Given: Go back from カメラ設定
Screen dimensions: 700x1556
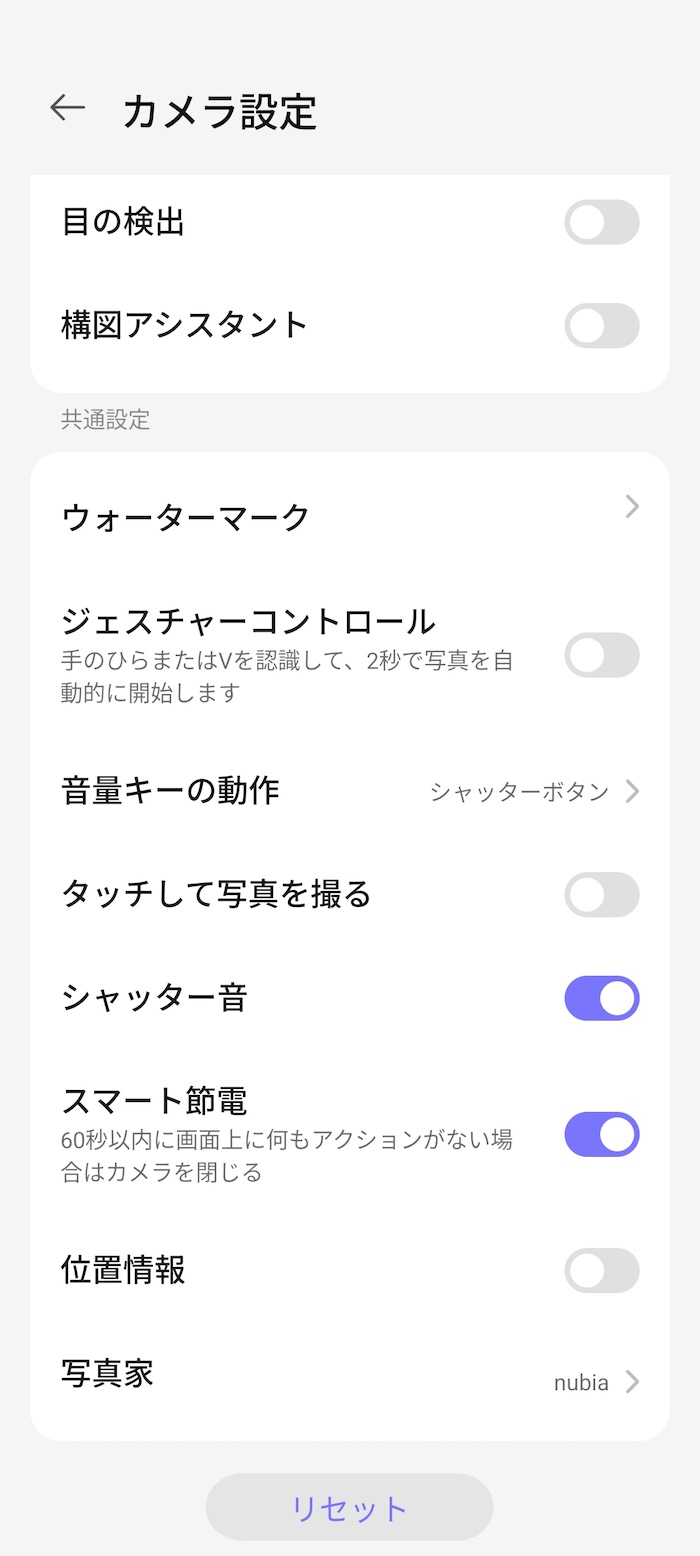Looking at the screenshot, I should click(x=68, y=108).
